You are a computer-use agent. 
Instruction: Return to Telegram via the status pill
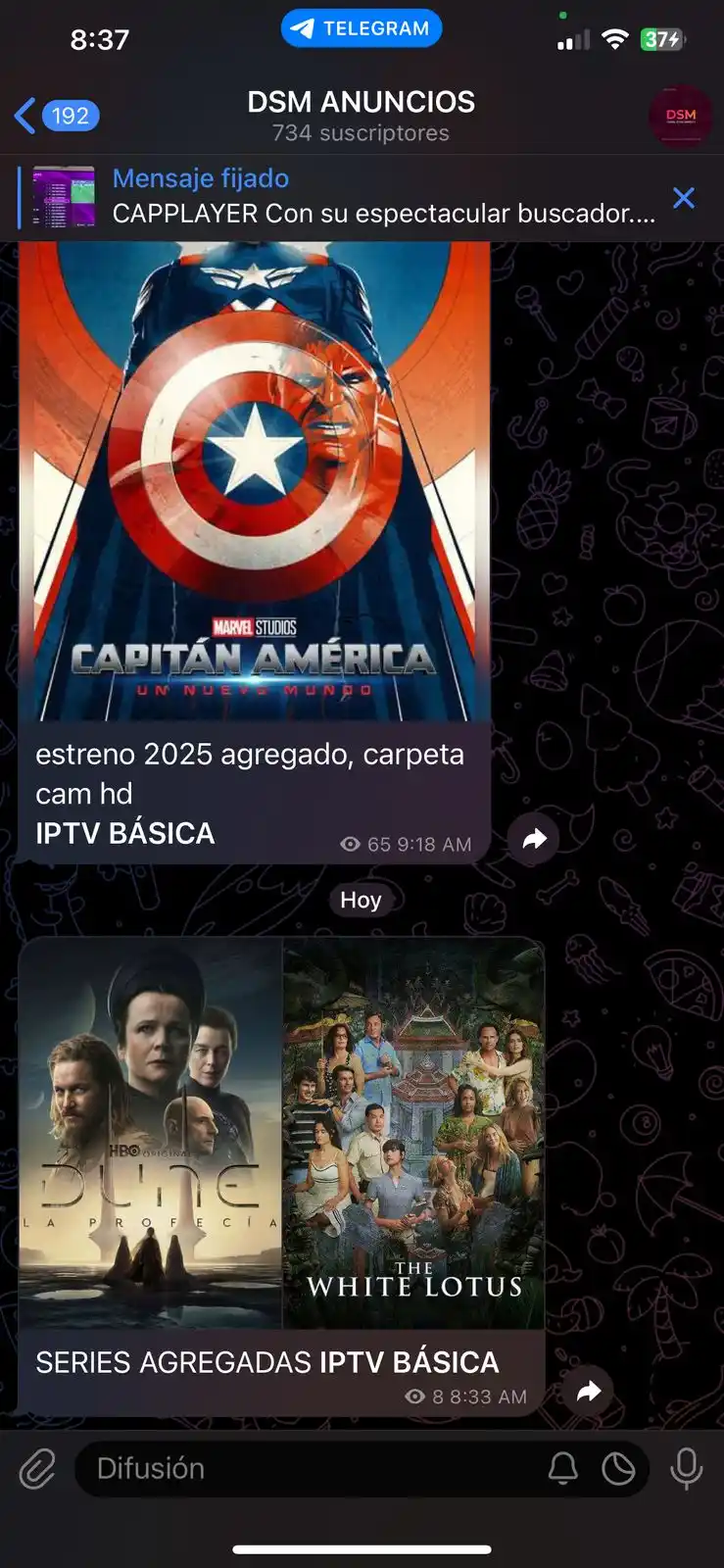pyautogui.click(x=361, y=28)
